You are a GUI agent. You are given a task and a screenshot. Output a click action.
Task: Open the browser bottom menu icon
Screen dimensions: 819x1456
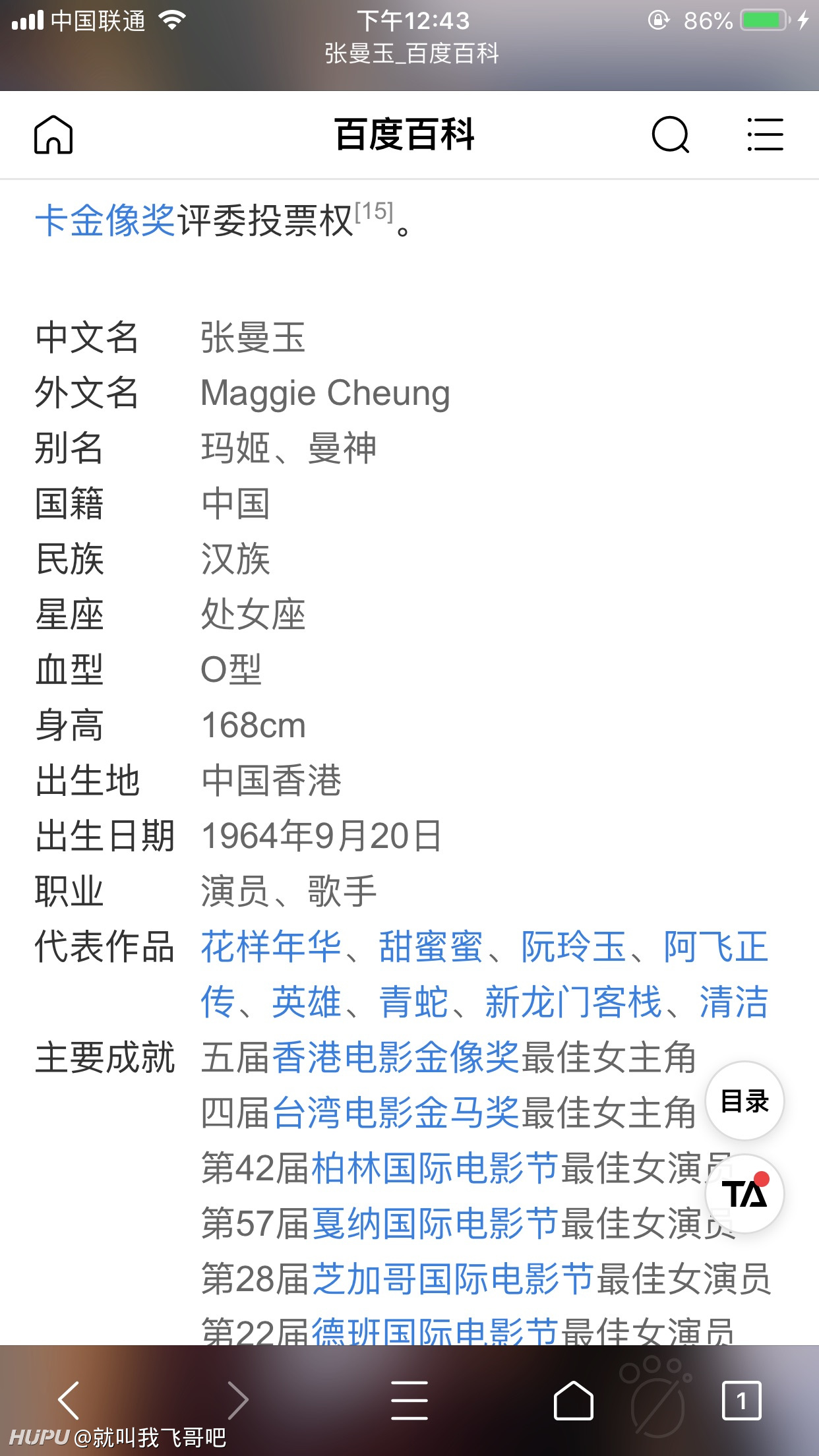pos(409,1400)
